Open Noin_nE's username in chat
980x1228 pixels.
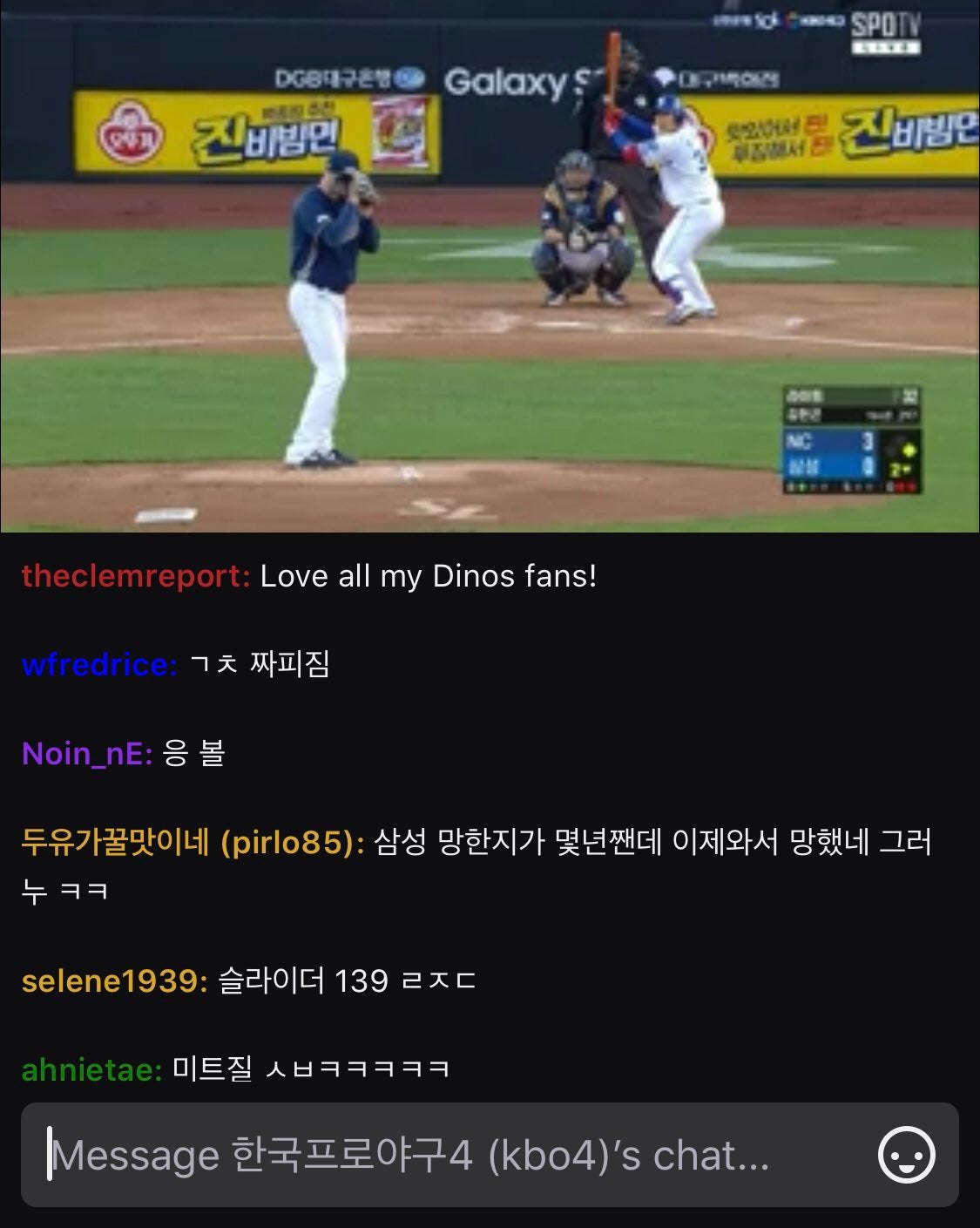coord(86,753)
